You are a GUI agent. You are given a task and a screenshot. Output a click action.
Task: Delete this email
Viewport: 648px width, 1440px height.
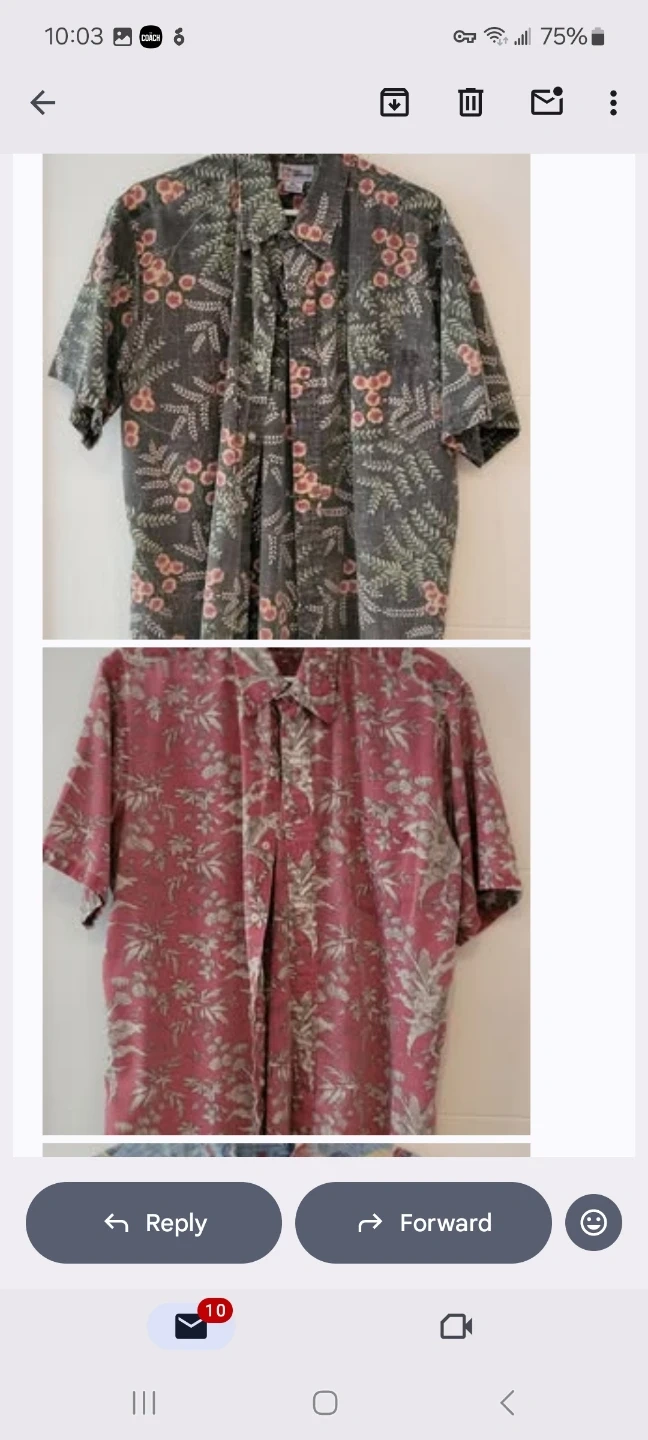pyautogui.click(x=470, y=102)
